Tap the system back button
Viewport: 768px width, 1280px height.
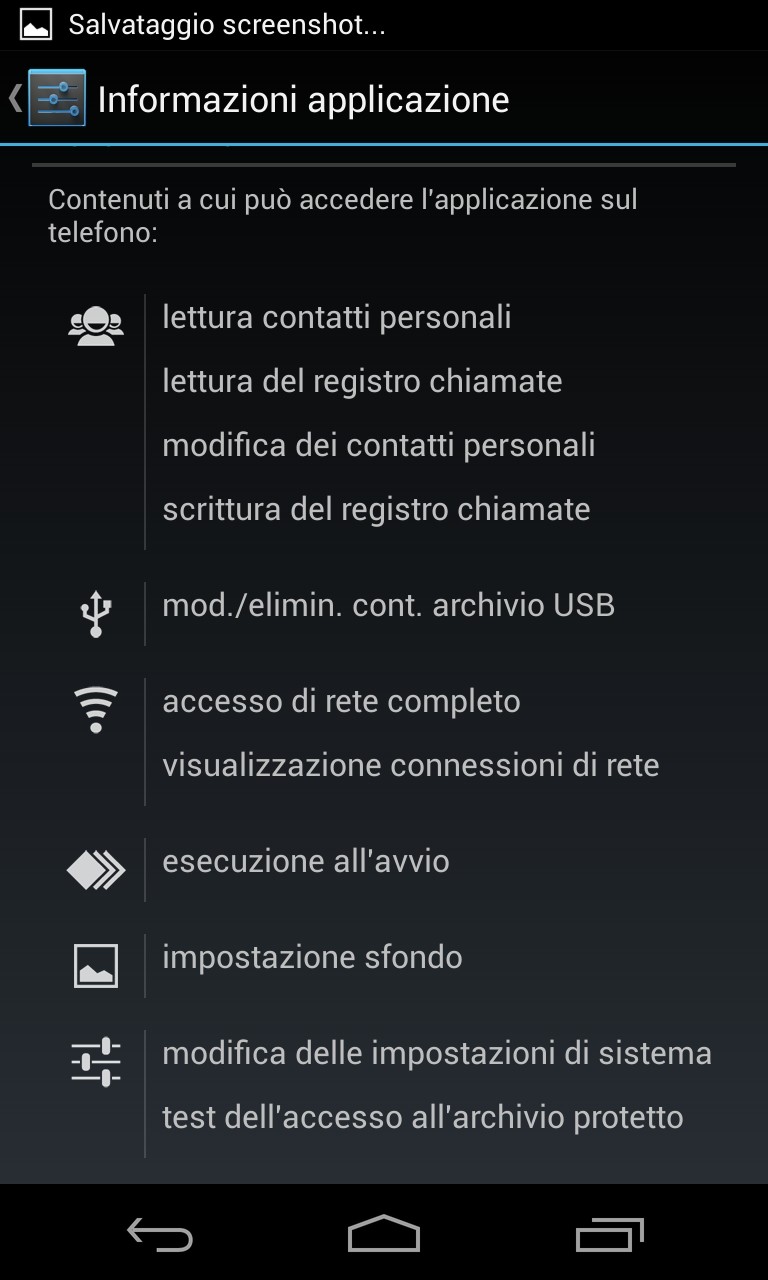(160, 1234)
